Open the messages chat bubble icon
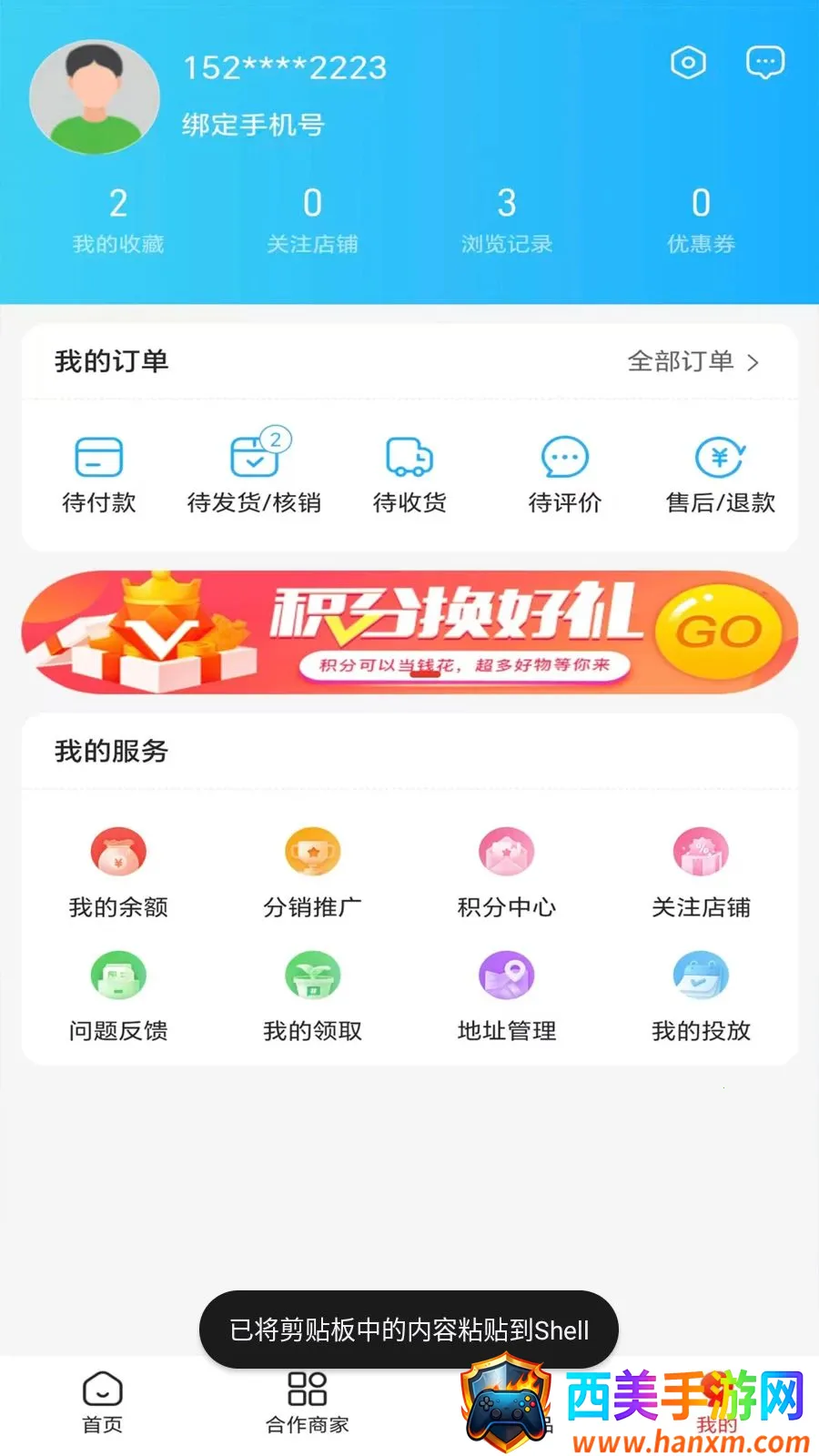The height and width of the screenshot is (1456, 819). click(x=765, y=63)
